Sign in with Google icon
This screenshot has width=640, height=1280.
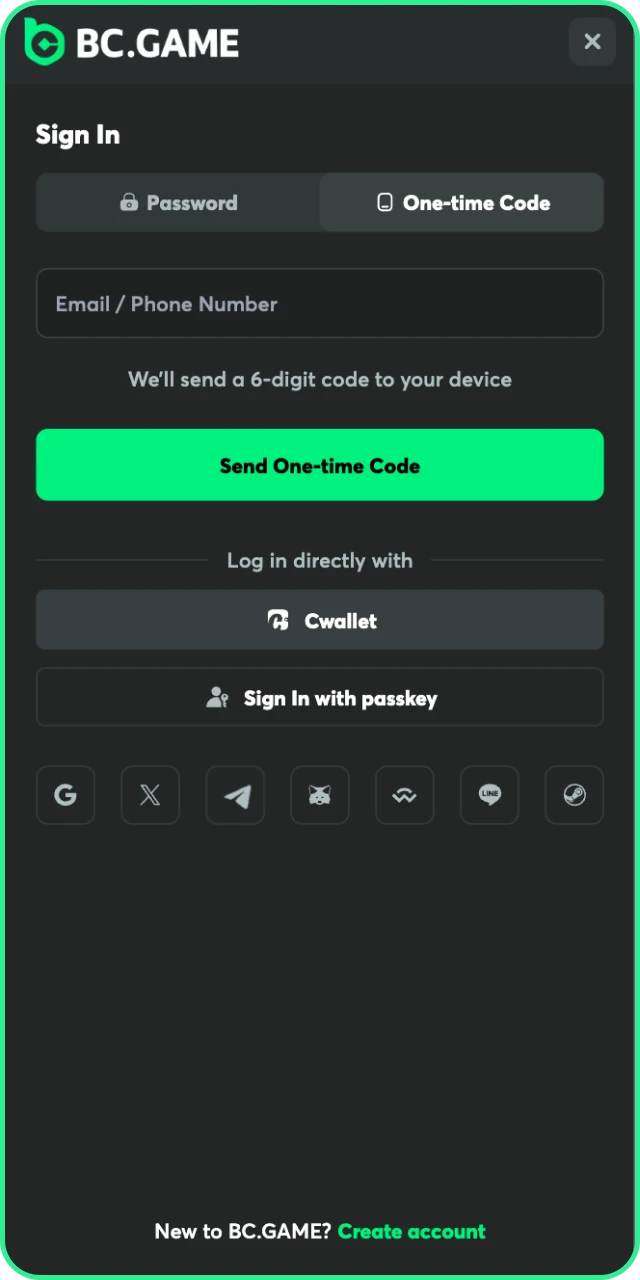66,795
